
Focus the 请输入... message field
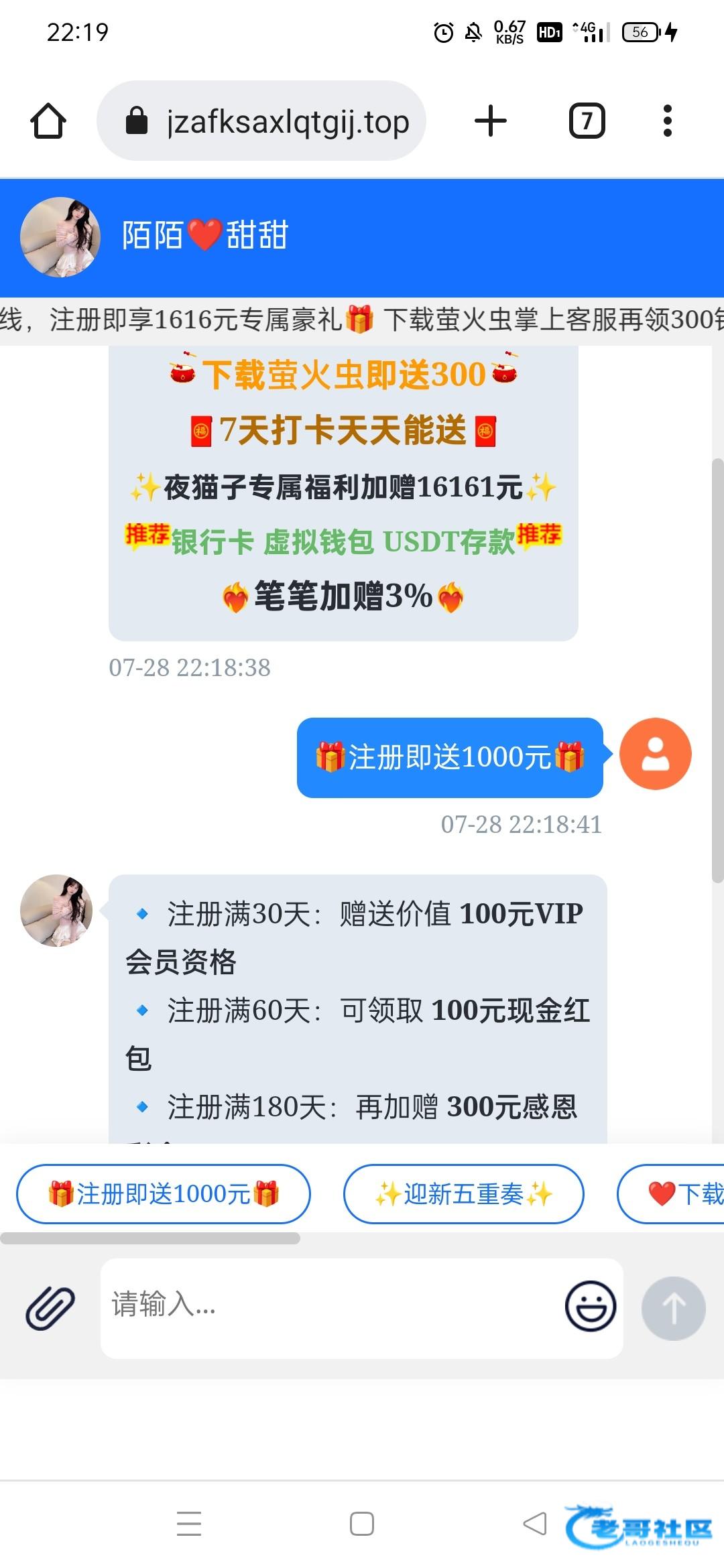[328, 1308]
